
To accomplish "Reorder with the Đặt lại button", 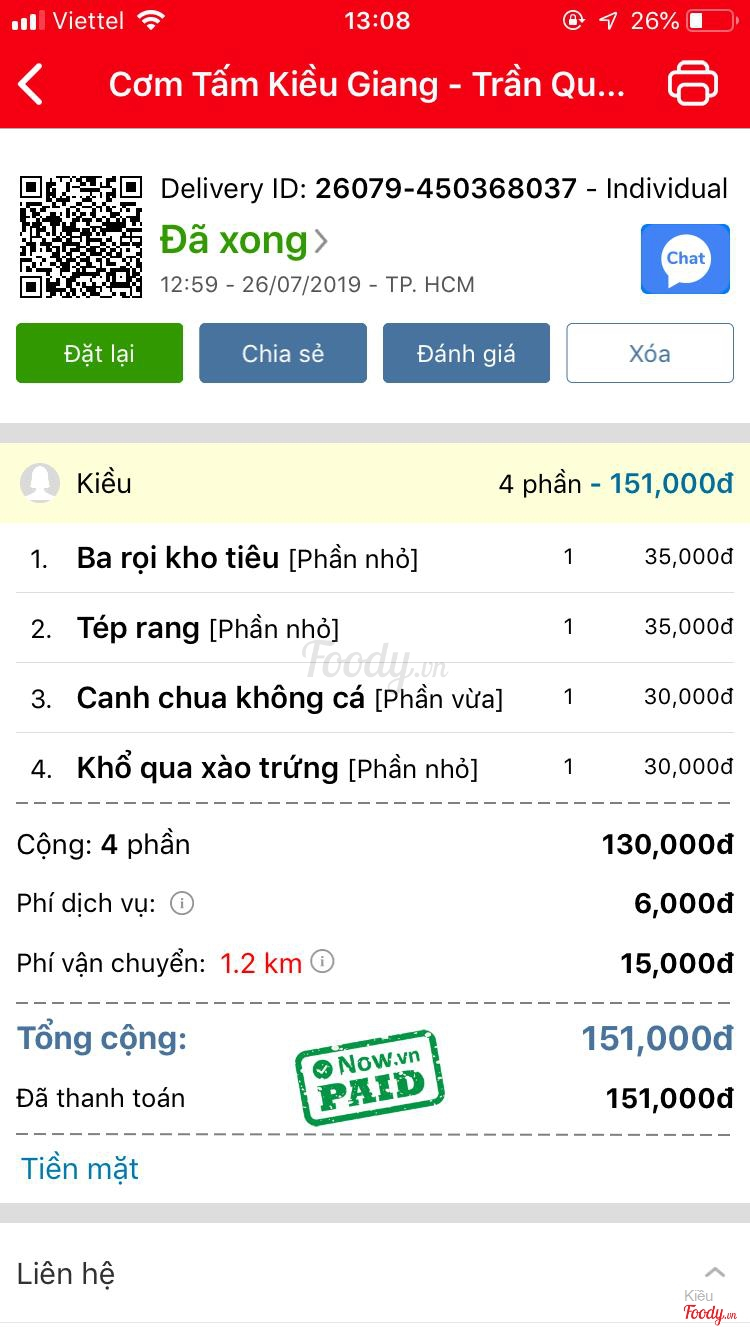I will click(99, 353).
